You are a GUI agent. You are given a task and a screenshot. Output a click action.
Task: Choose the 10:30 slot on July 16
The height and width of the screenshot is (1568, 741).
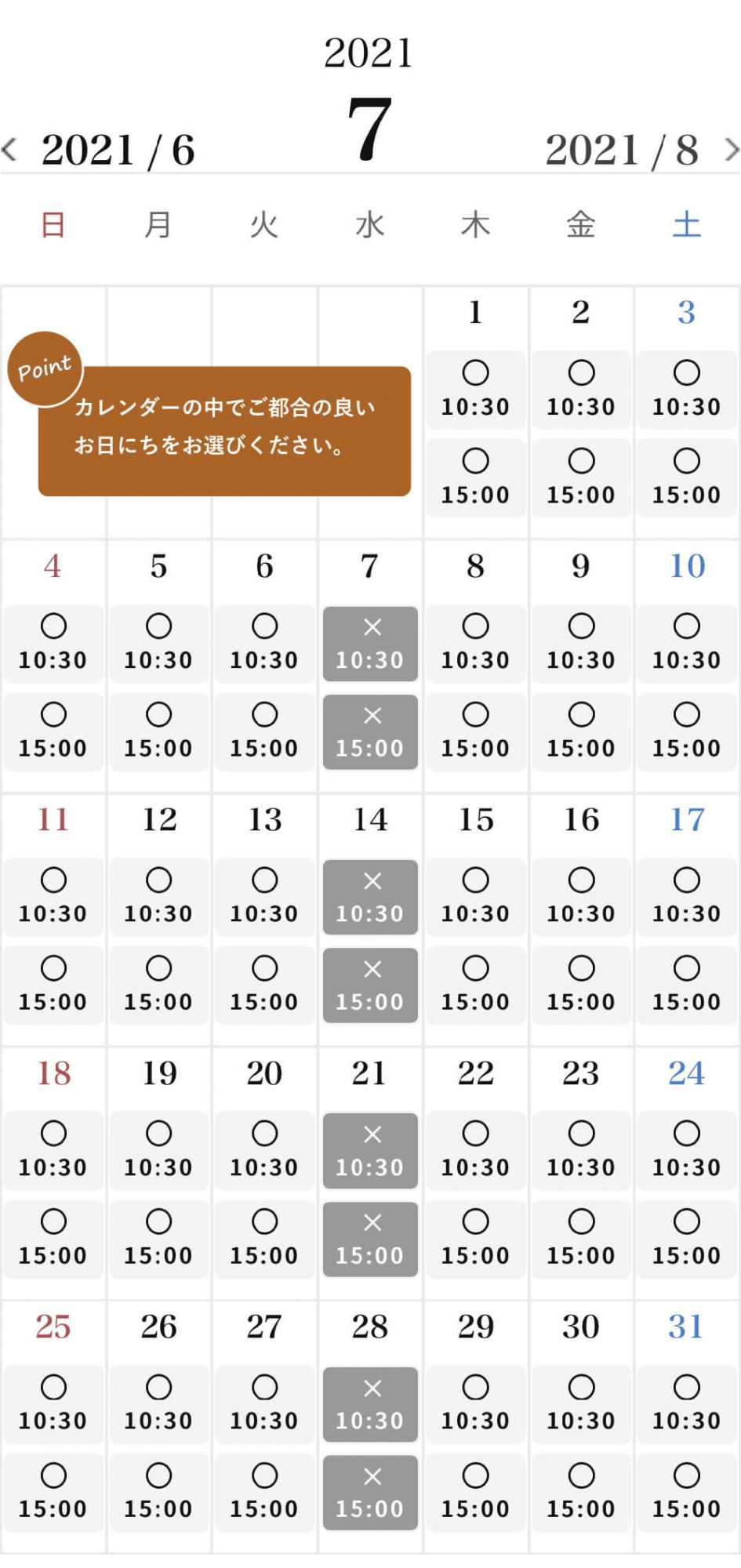(581, 897)
